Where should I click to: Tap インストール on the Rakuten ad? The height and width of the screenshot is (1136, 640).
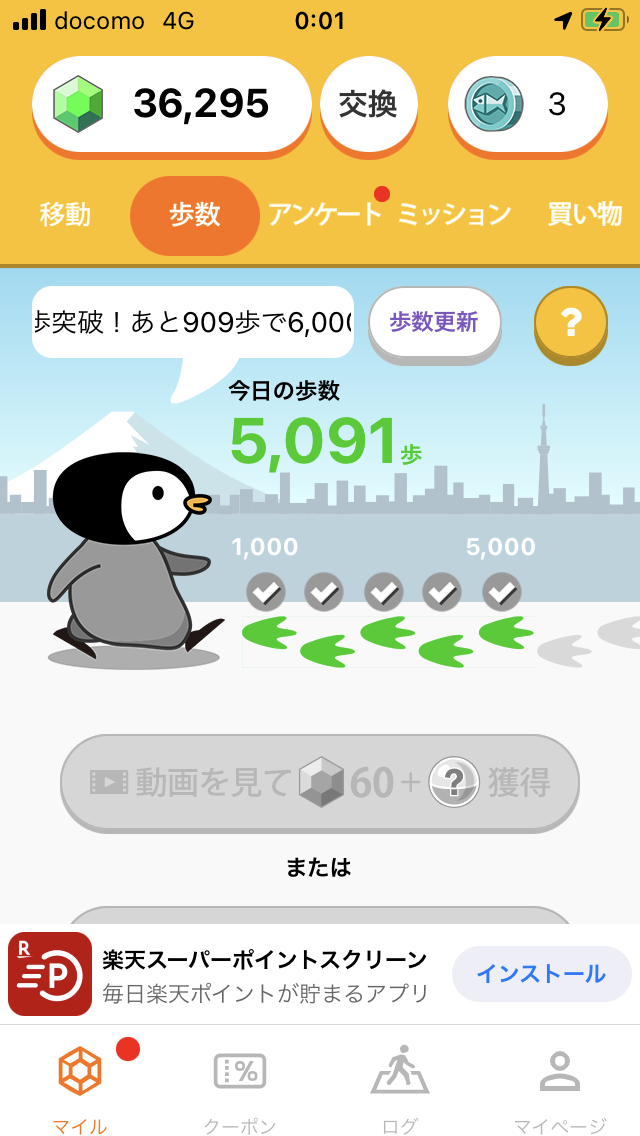(x=541, y=974)
